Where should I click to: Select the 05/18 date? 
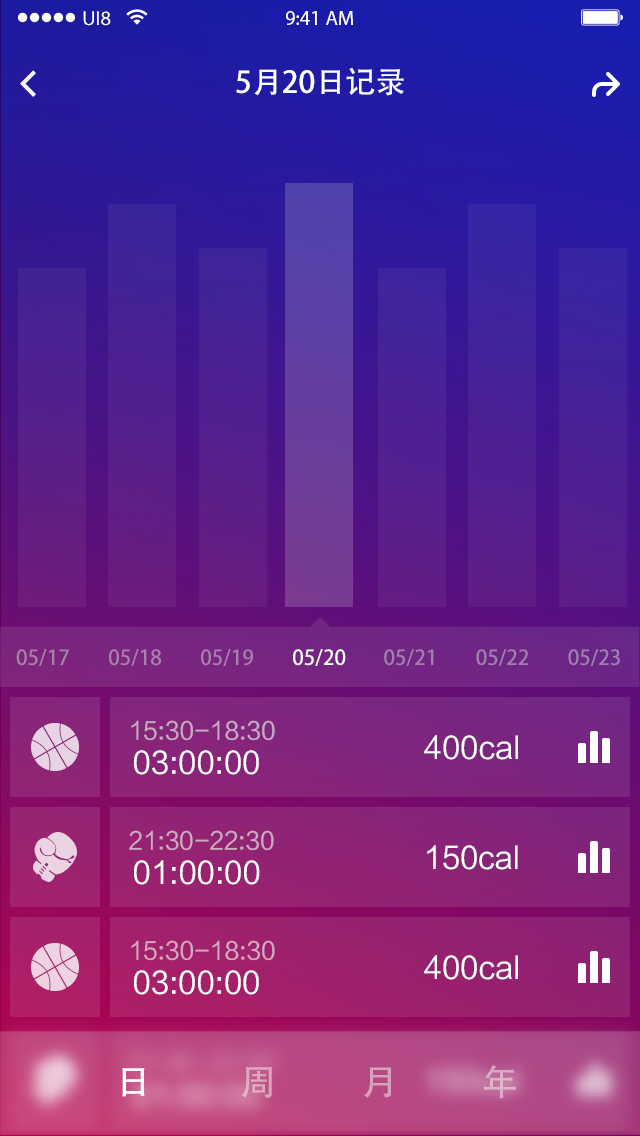click(135, 658)
